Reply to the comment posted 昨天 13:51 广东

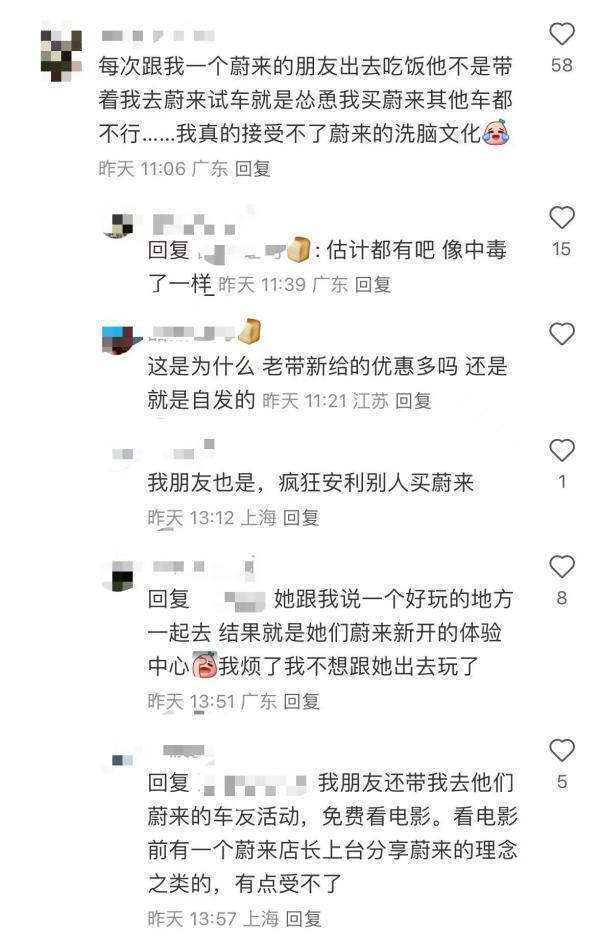point(301,701)
